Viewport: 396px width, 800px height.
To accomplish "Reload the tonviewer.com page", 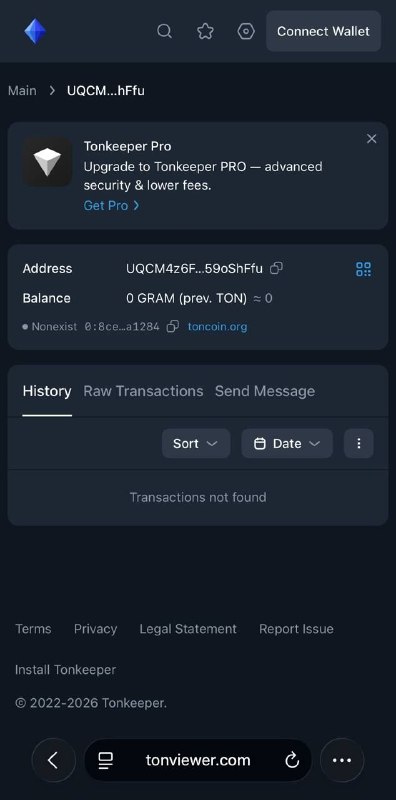I will click(292, 761).
